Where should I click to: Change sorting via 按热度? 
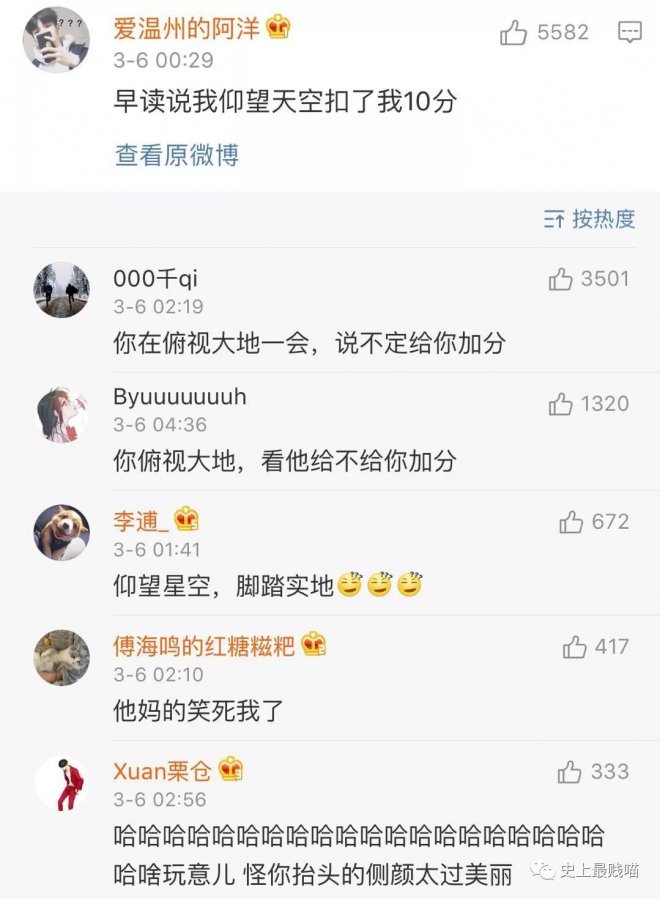coord(590,219)
